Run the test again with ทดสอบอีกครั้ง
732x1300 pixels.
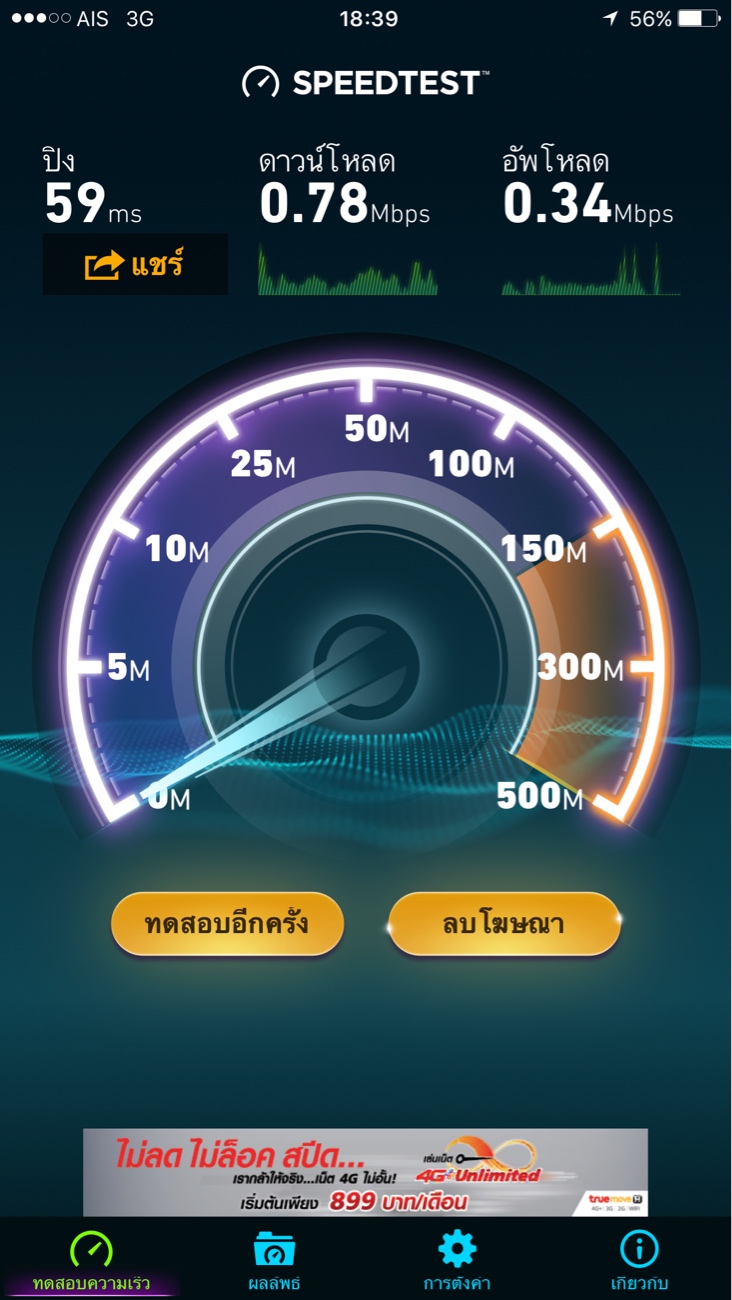[227, 924]
